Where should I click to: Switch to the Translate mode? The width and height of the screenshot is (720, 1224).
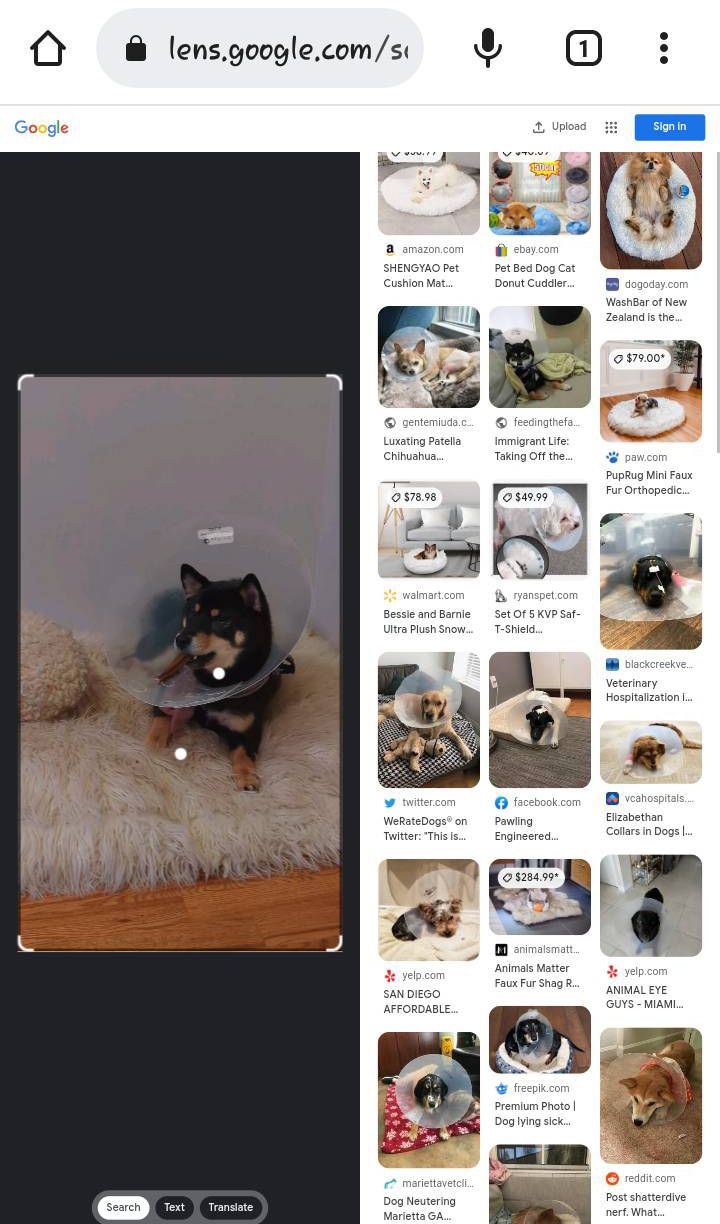point(230,1207)
